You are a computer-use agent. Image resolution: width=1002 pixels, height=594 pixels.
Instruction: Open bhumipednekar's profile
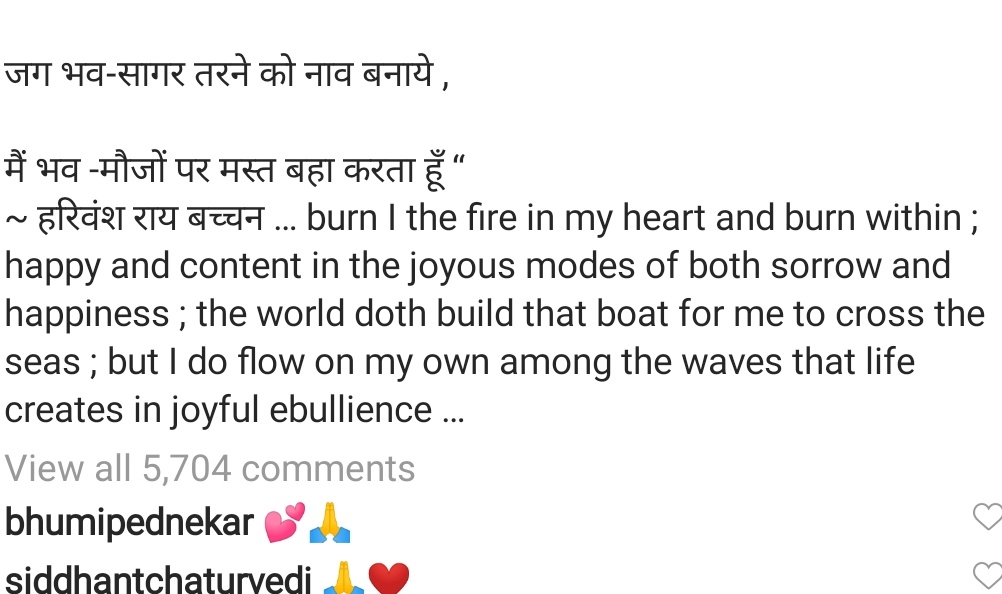coord(129,522)
